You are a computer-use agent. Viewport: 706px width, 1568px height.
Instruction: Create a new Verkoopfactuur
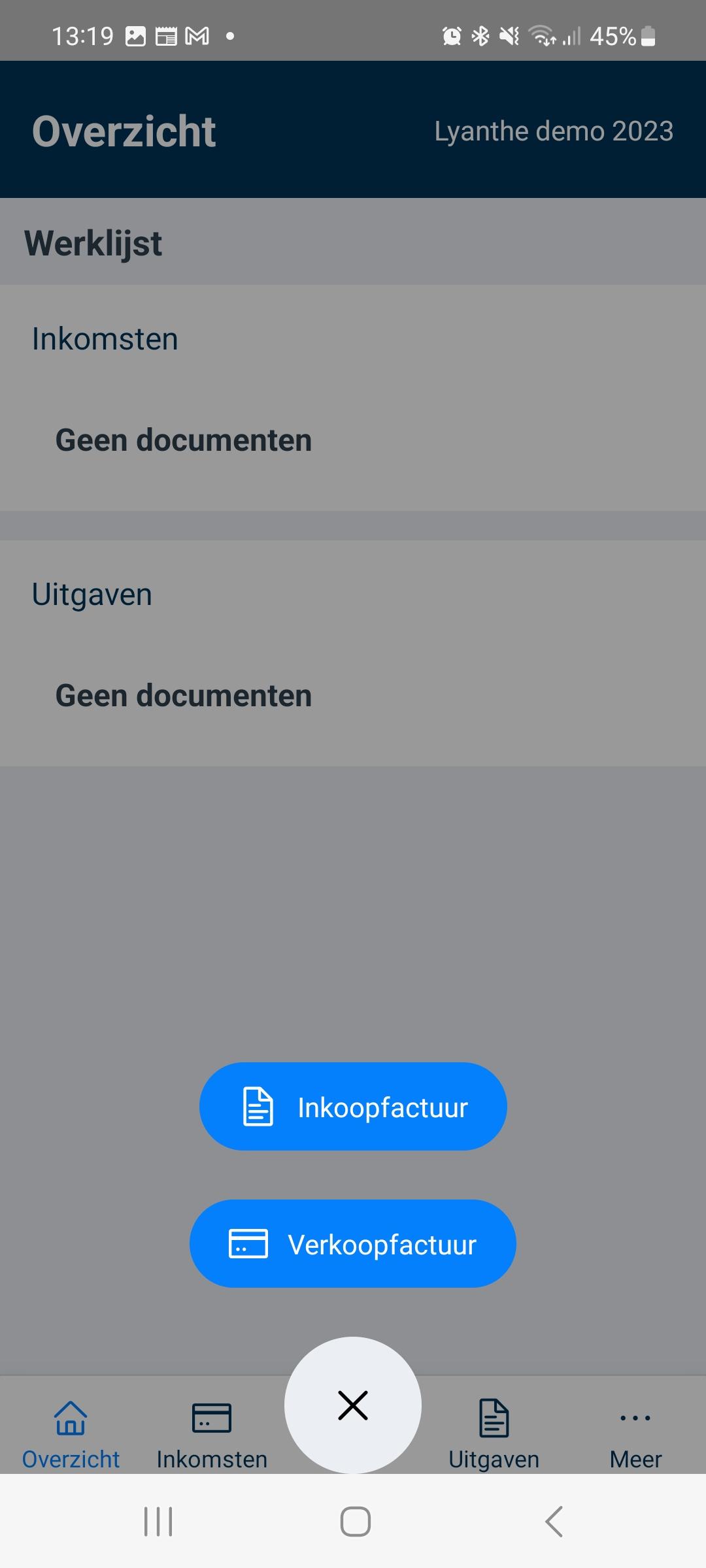click(353, 1244)
